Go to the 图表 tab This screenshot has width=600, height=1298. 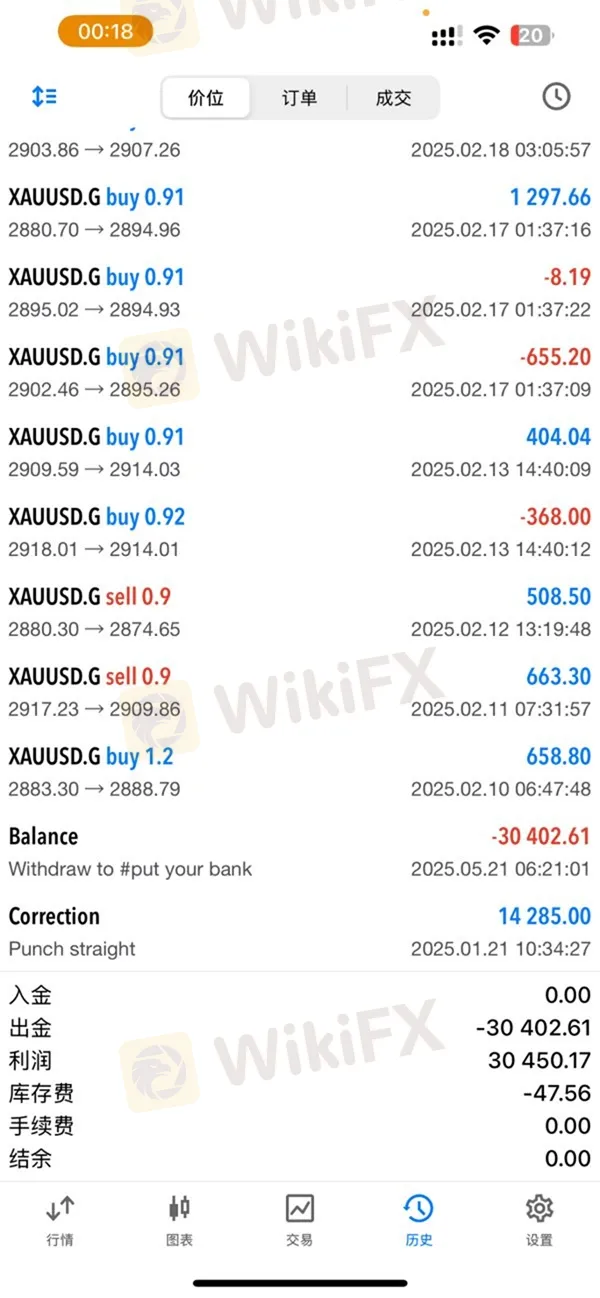pyautogui.click(x=179, y=1220)
